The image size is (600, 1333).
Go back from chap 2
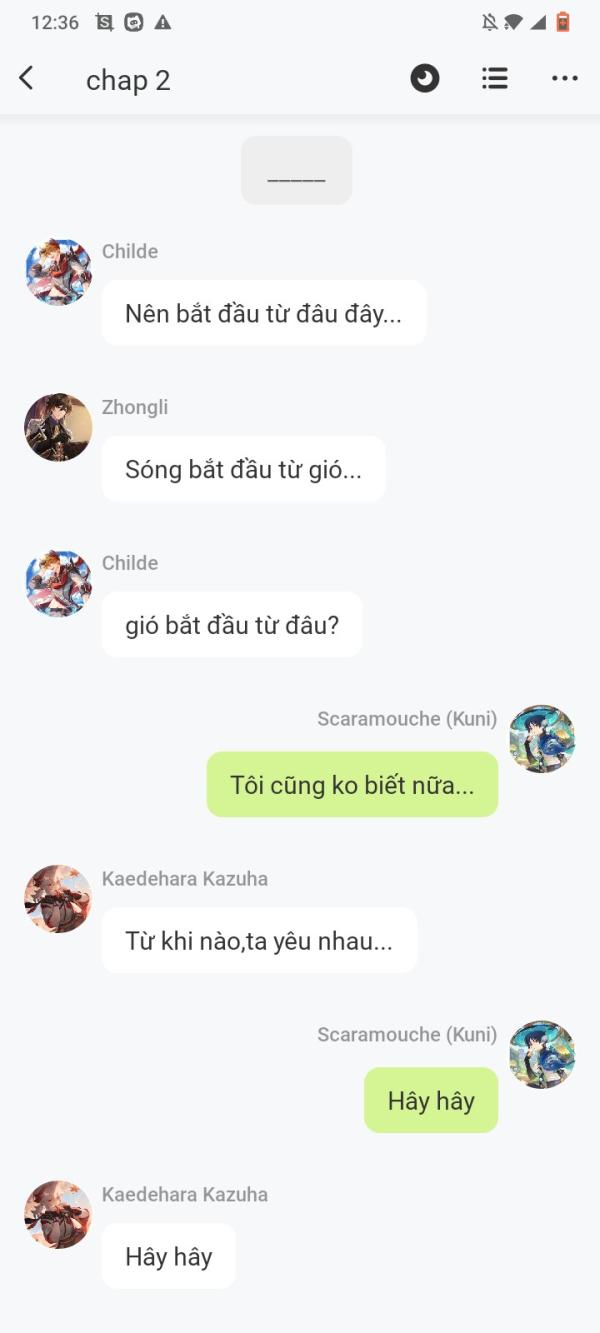26,78
